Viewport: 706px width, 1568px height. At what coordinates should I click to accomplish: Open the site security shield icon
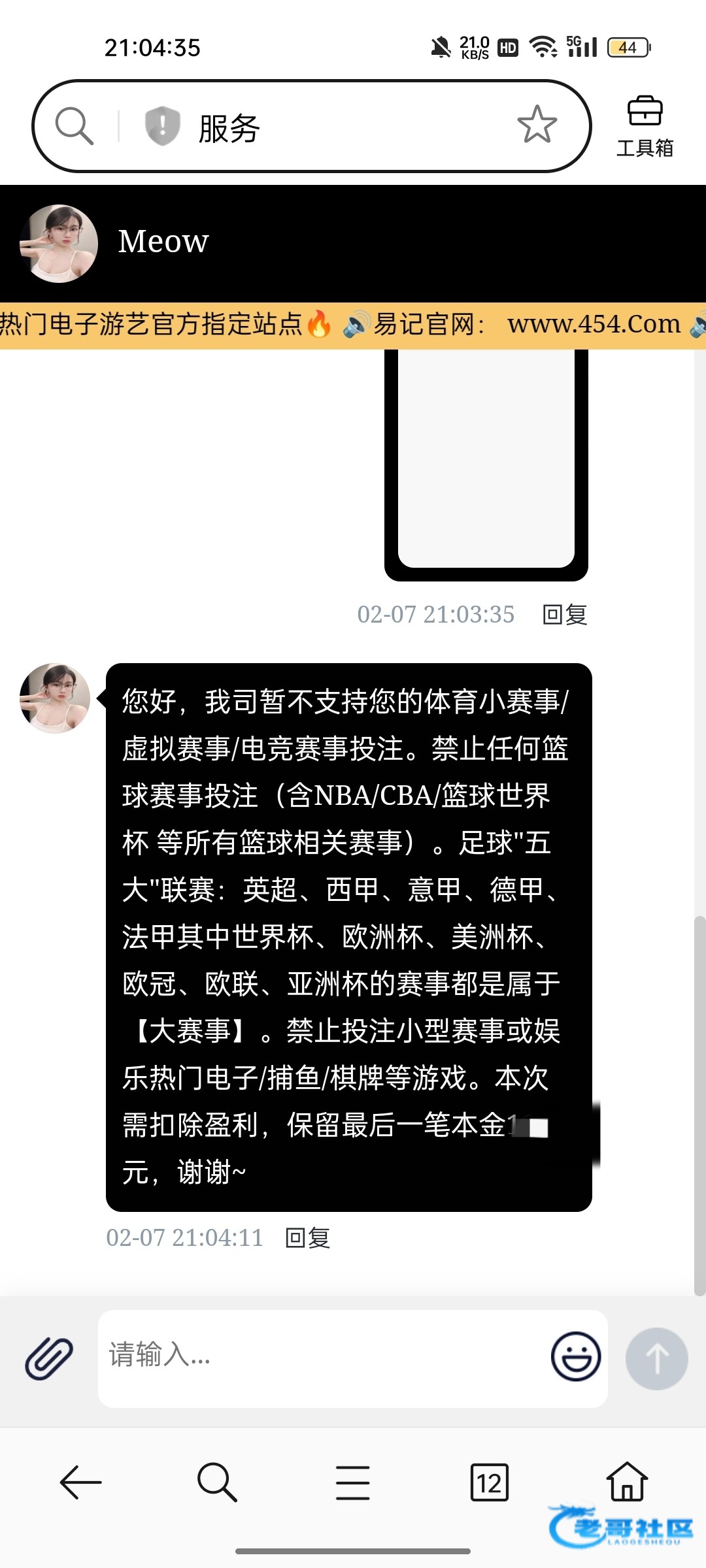coord(162,125)
